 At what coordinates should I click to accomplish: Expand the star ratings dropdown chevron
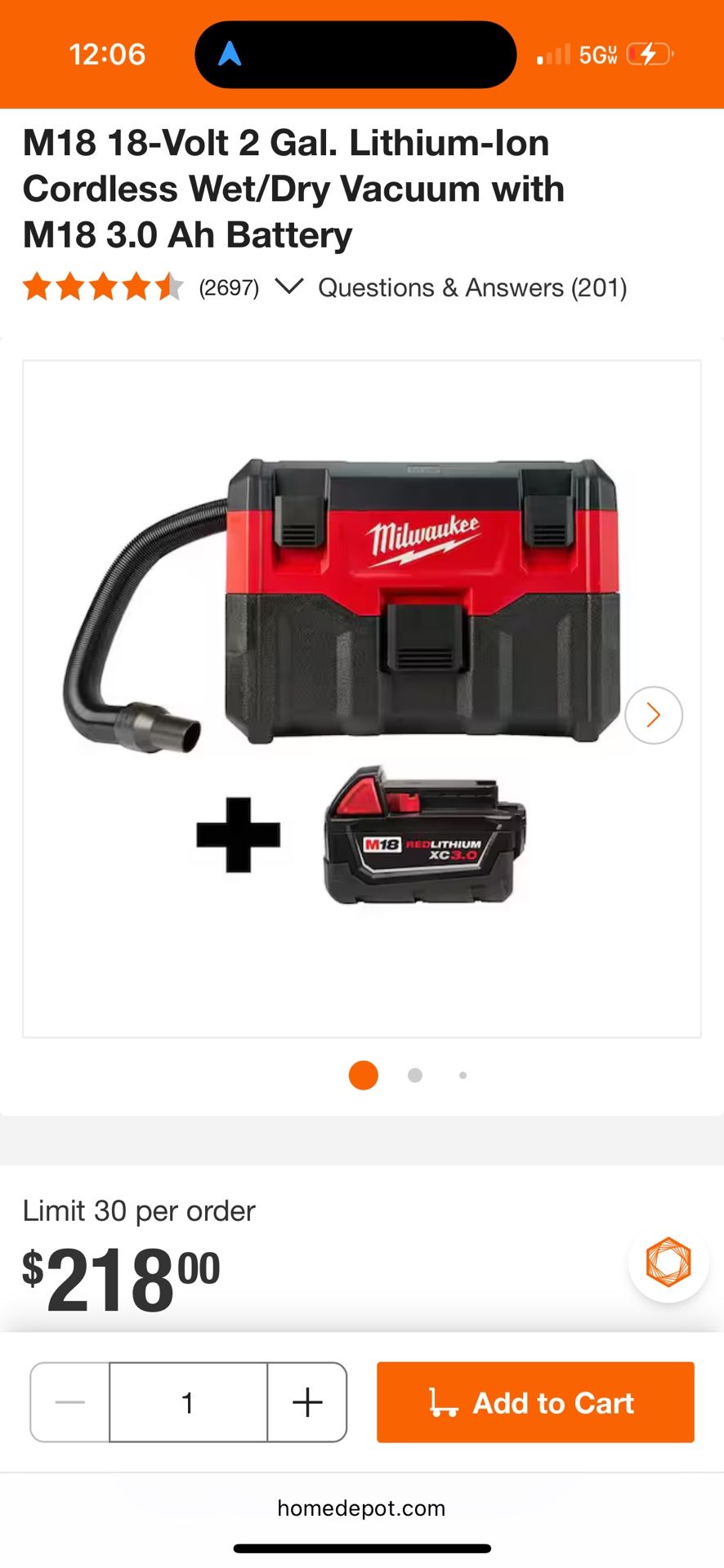pos(289,287)
